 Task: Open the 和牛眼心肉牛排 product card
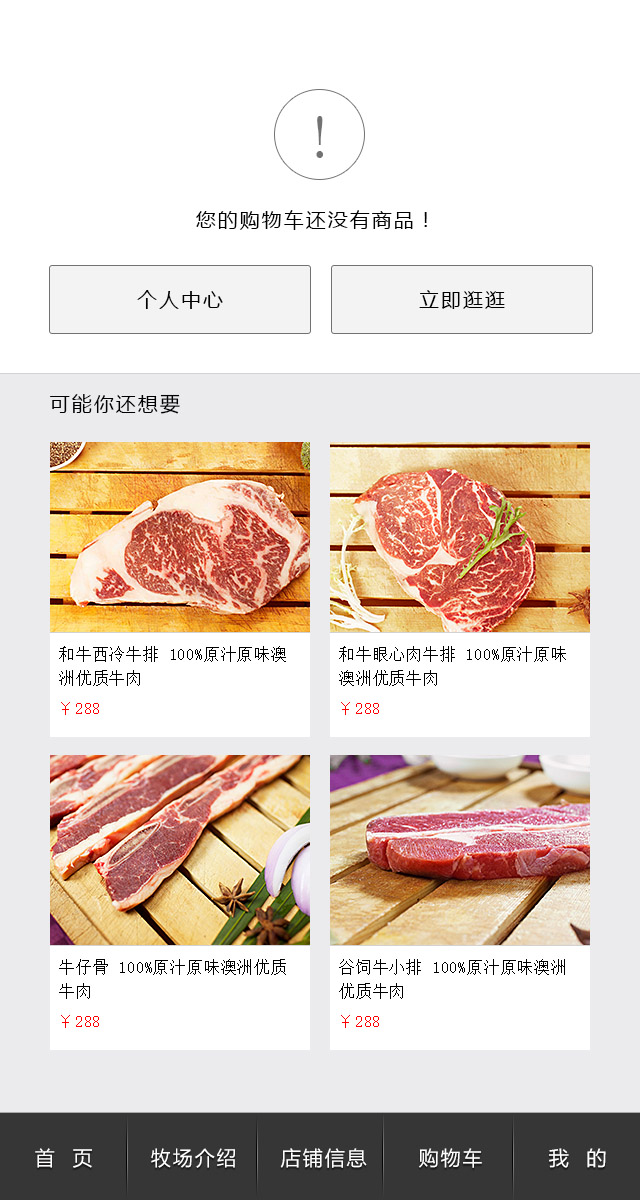click(x=460, y=588)
